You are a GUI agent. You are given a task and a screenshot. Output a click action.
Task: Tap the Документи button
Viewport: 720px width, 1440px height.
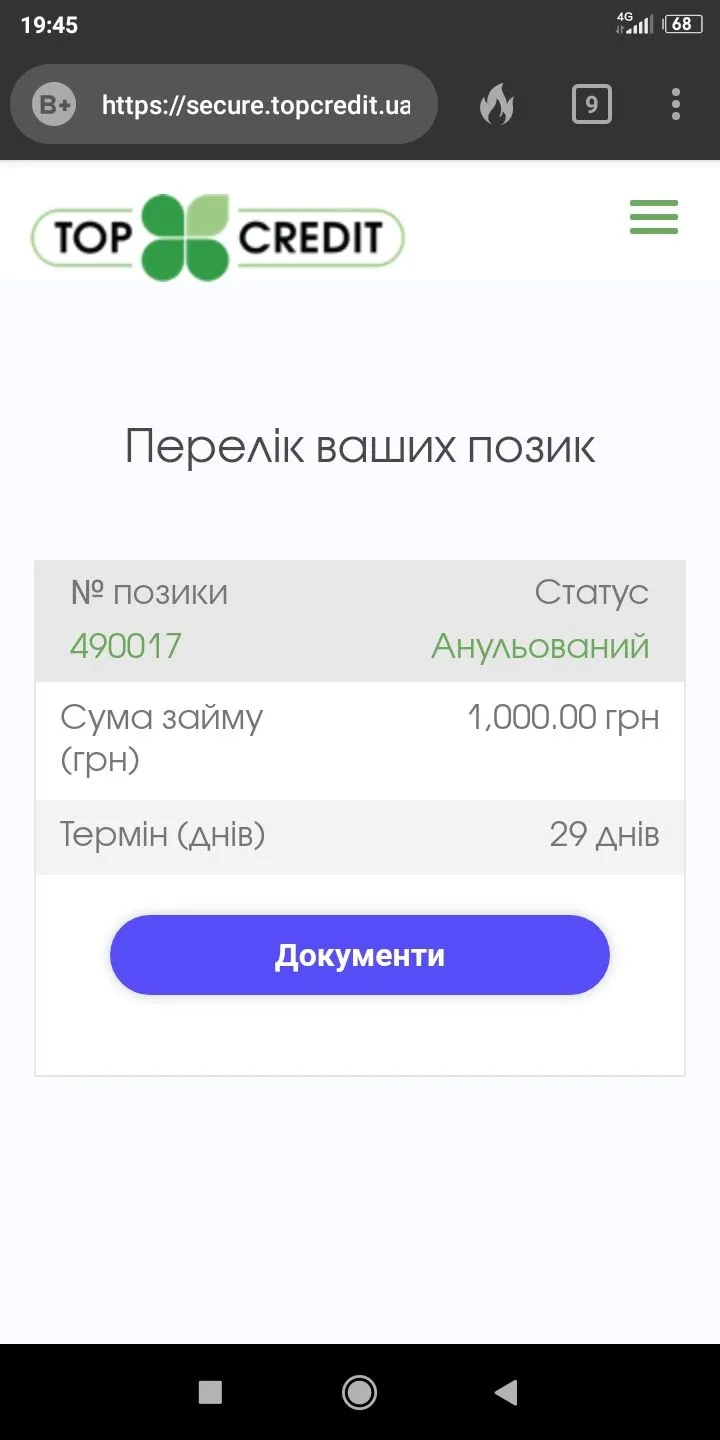pos(360,955)
